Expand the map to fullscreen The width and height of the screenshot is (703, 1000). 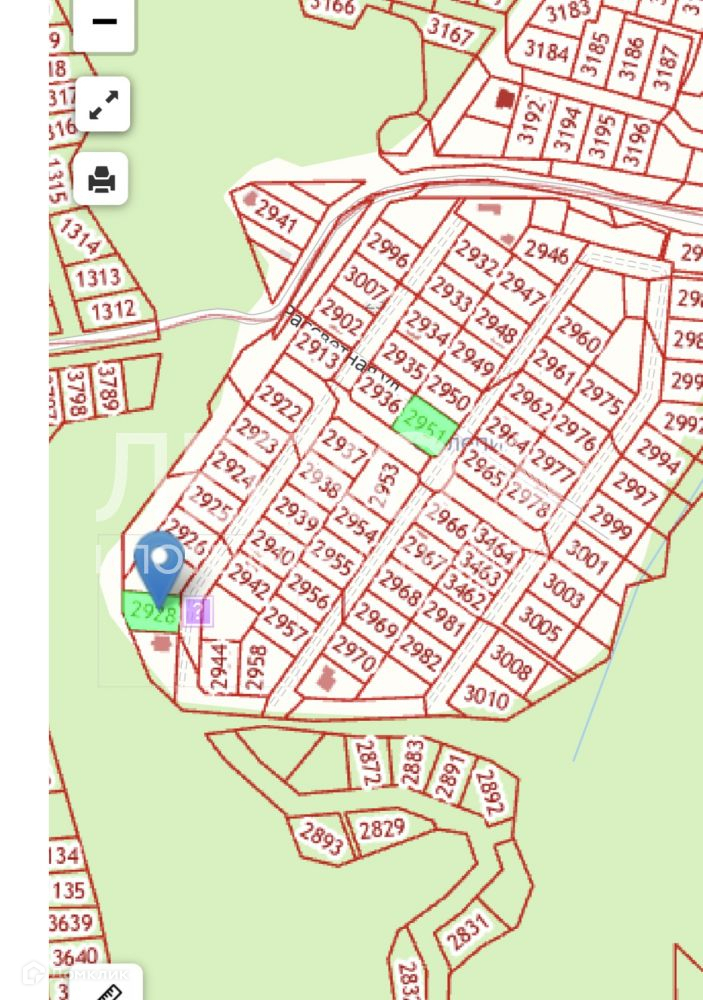click(103, 104)
